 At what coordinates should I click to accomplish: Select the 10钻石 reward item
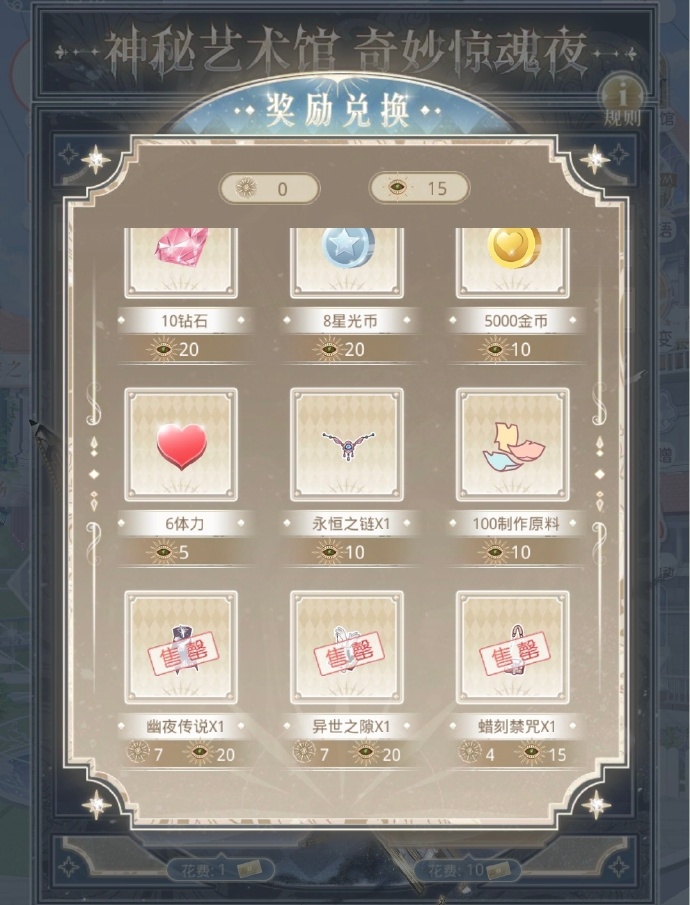pyautogui.click(x=181, y=260)
